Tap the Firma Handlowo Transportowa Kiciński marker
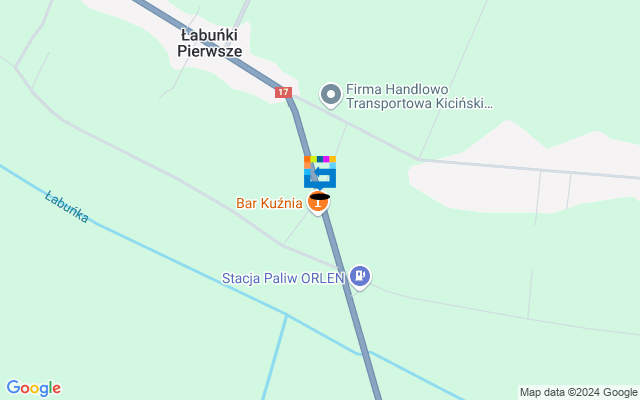 [330, 95]
